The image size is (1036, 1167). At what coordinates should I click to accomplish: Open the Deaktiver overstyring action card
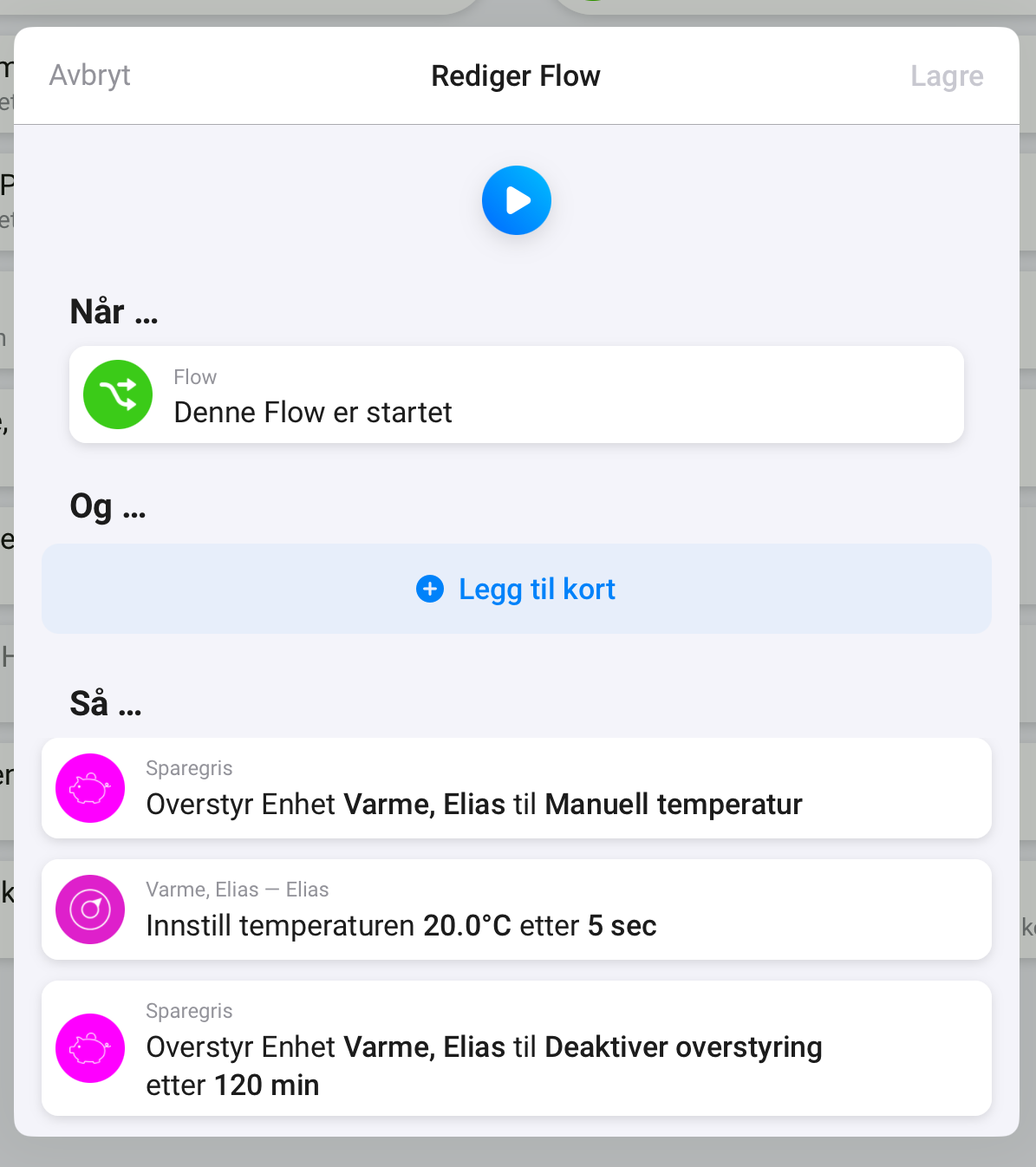516,1048
